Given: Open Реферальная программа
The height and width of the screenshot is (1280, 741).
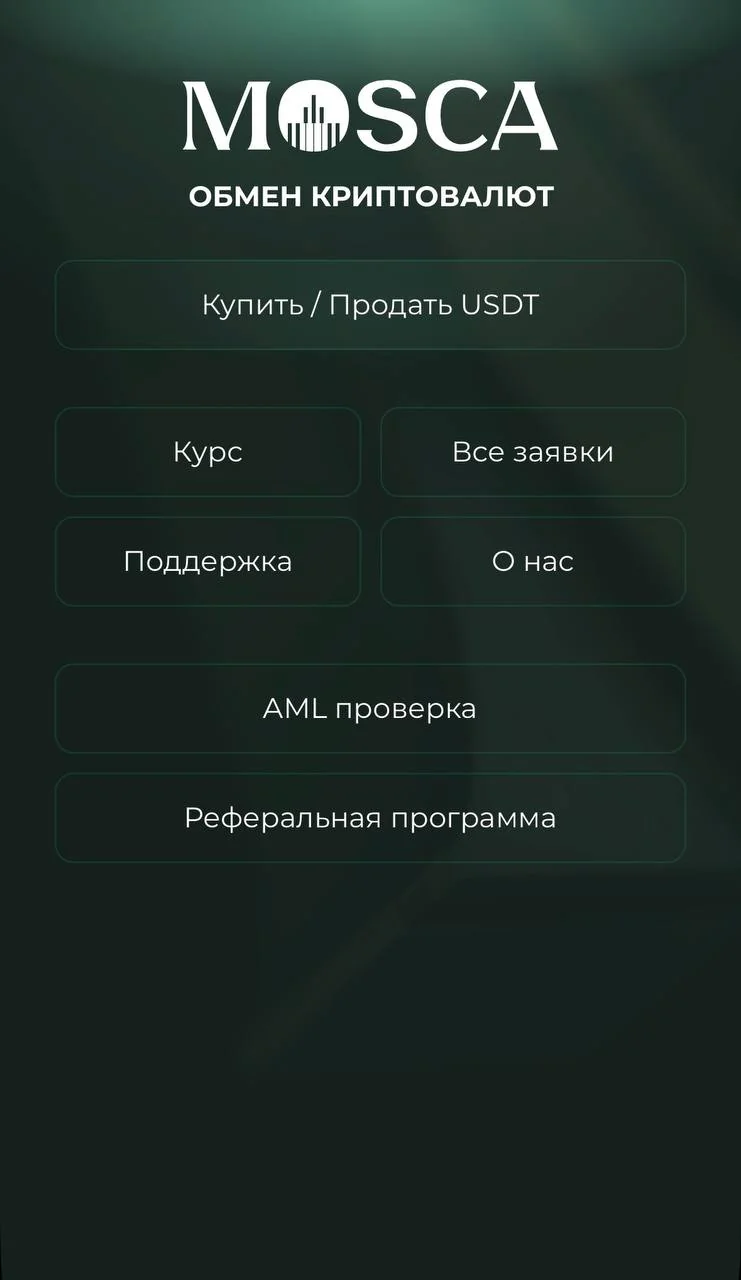Looking at the screenshot, I should (370, 818).
